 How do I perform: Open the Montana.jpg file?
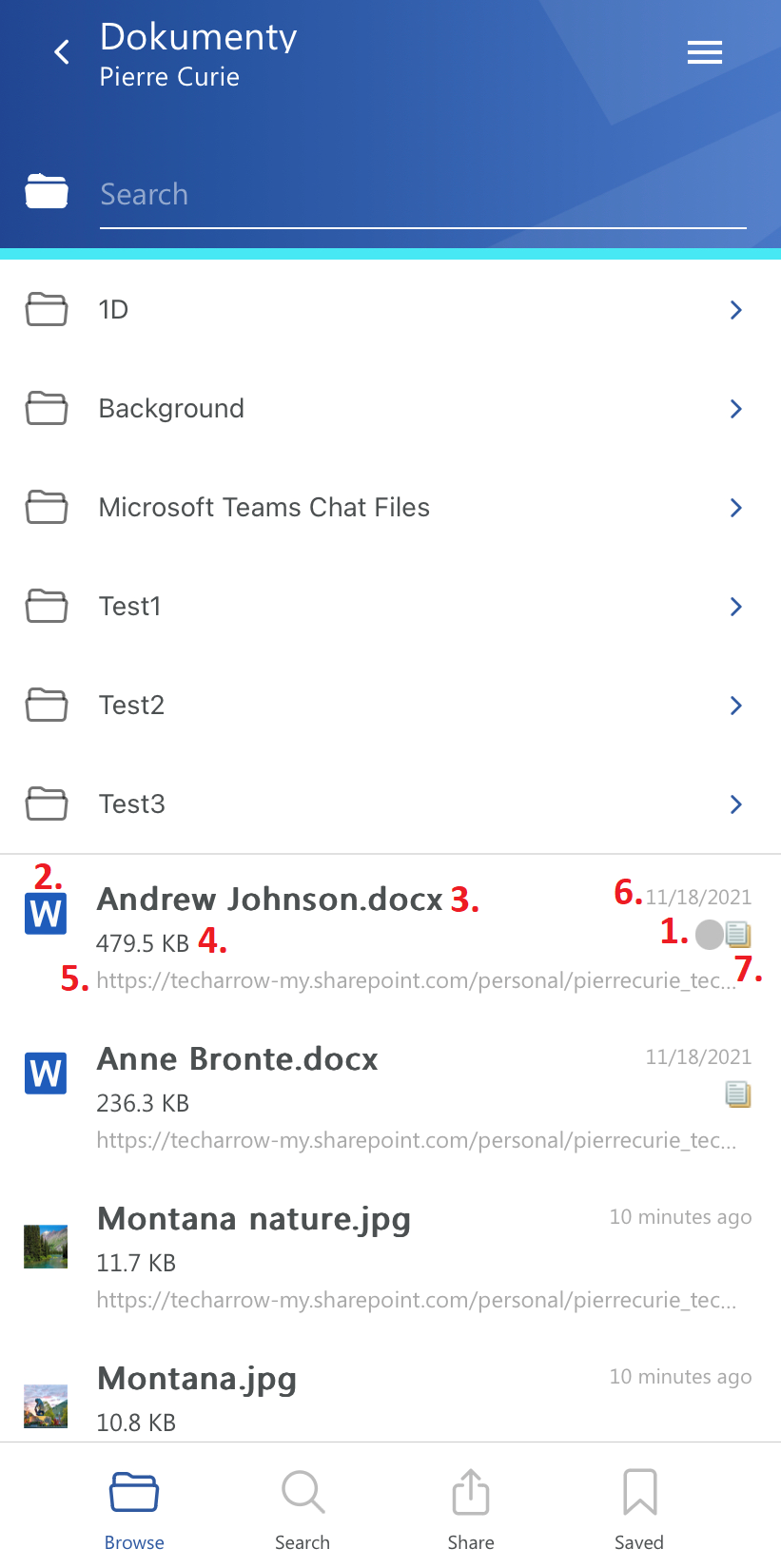pyautogui.click(x=197, y=1379)
